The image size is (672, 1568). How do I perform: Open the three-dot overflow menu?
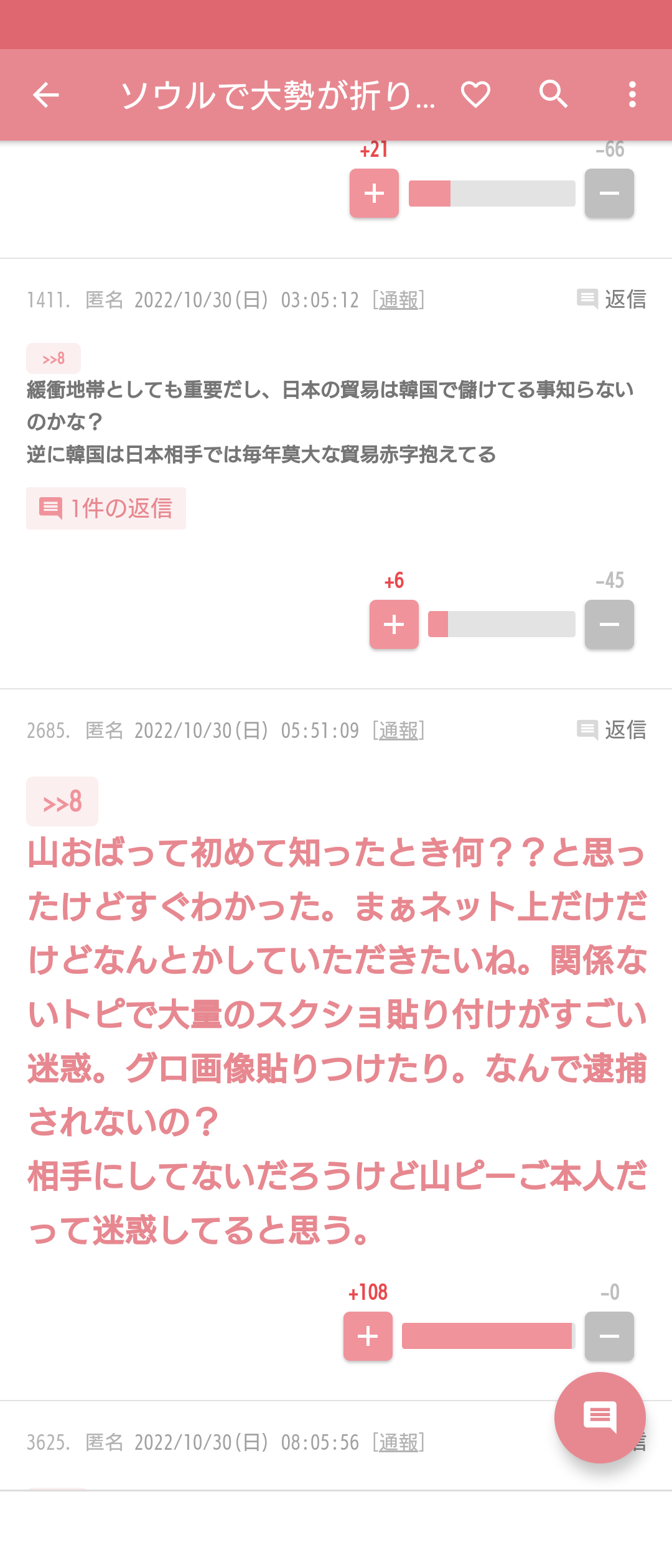click(632, 95)
